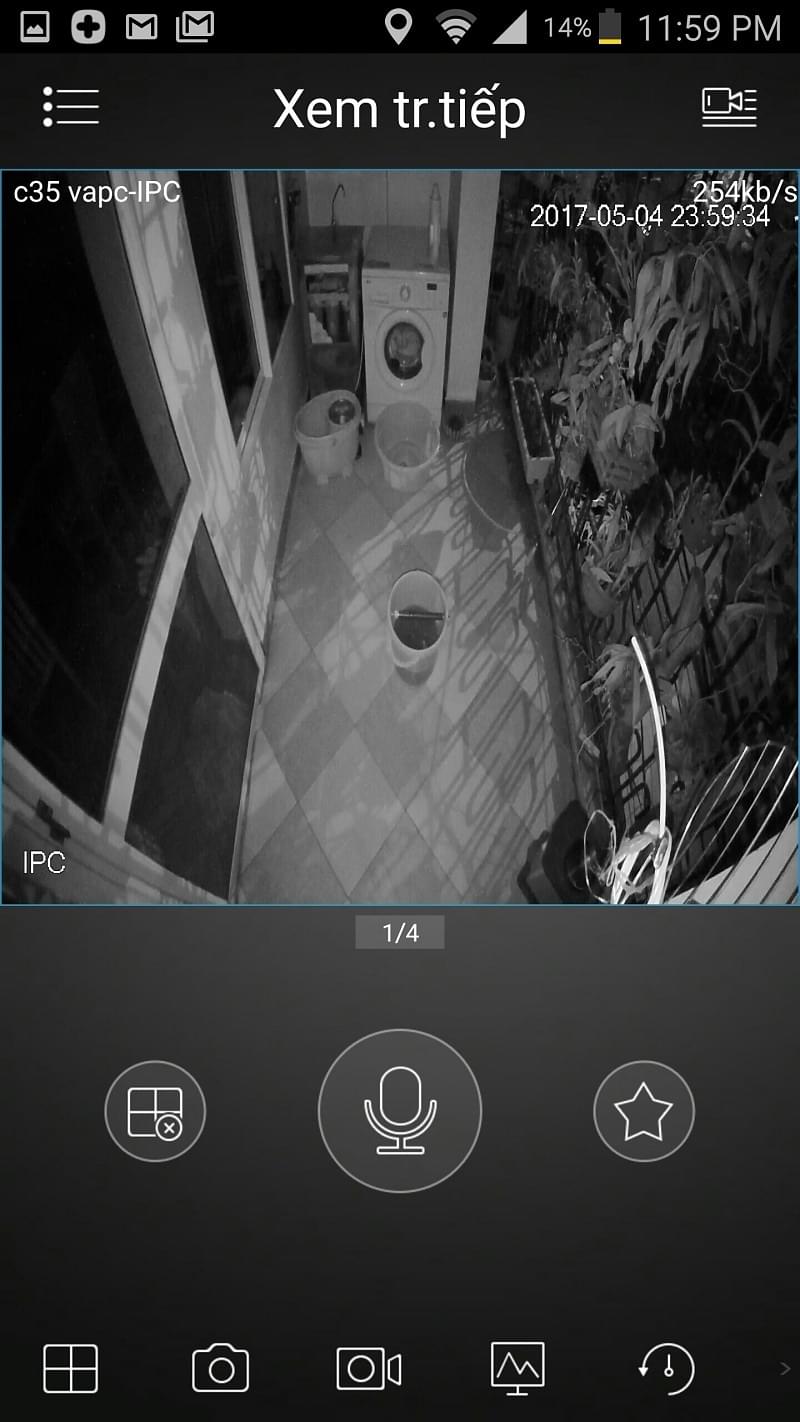Switch to the four-window grid layout
The width and height of the screenshot is (800, 1422).
(71, 1368)
